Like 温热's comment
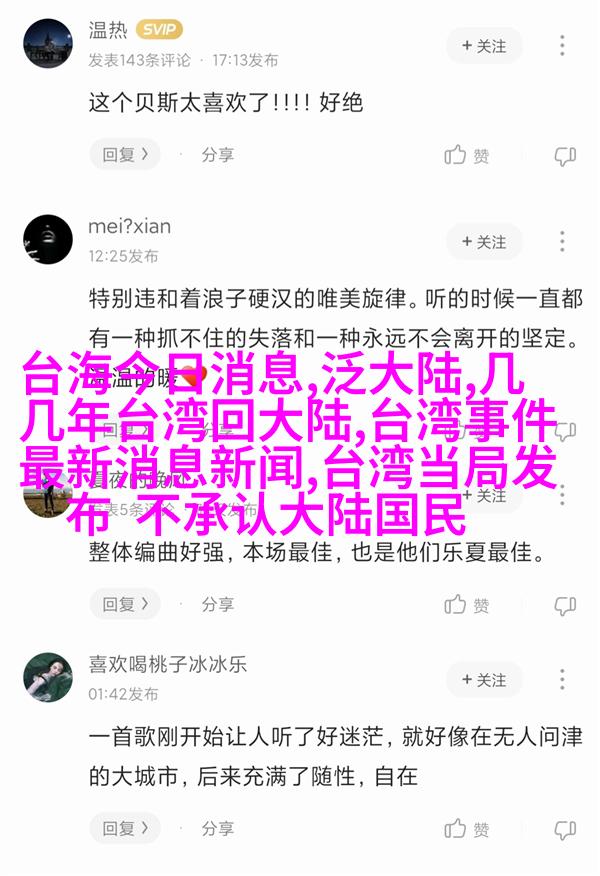Image resolution: width=600 pixels, height=876 pixels. pyautogui.click(x=467, y=155)
